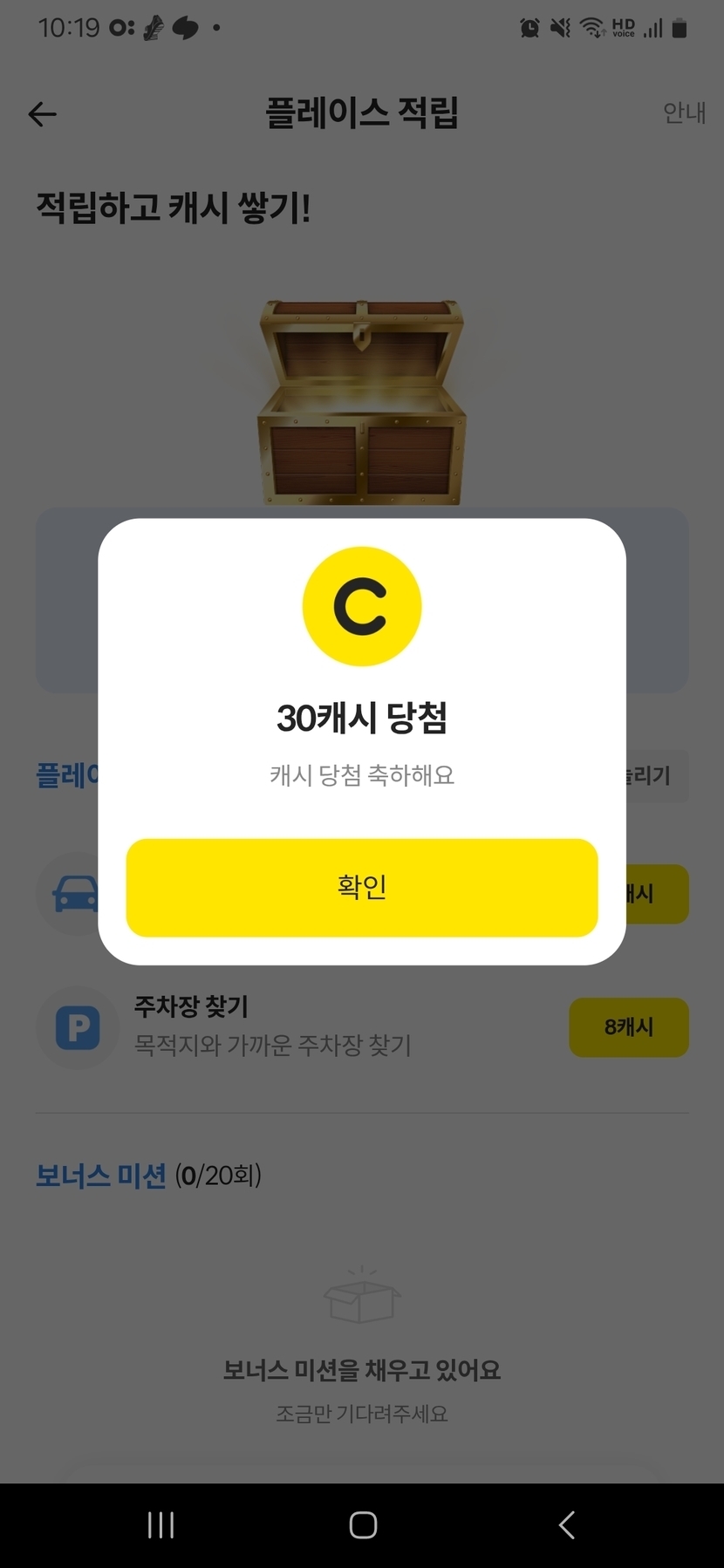Image resolution: width=724 pixels, height=1568 pixels.
Task: Open the 안내 guide link
Action: coord(683,112)
